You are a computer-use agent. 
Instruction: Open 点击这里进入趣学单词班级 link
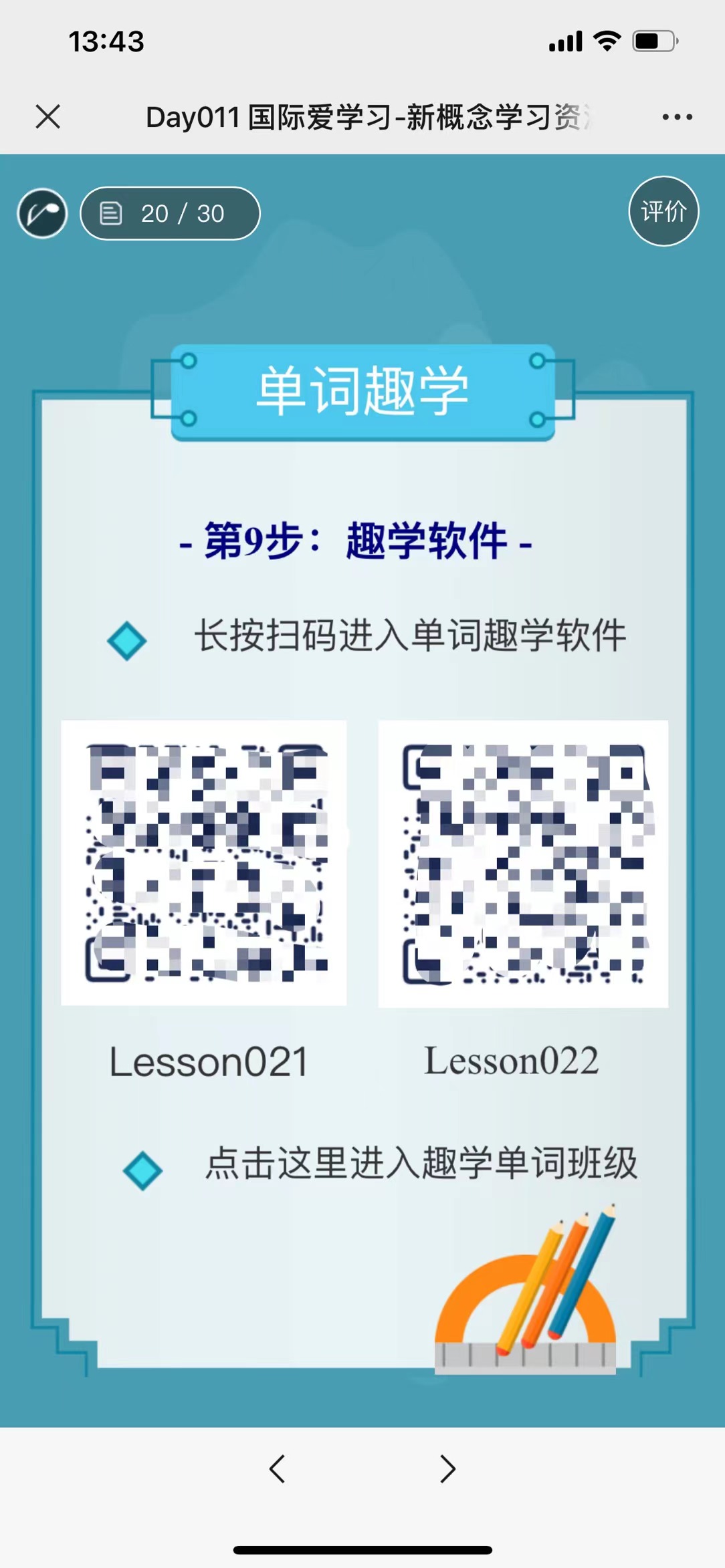[421, 1164]
